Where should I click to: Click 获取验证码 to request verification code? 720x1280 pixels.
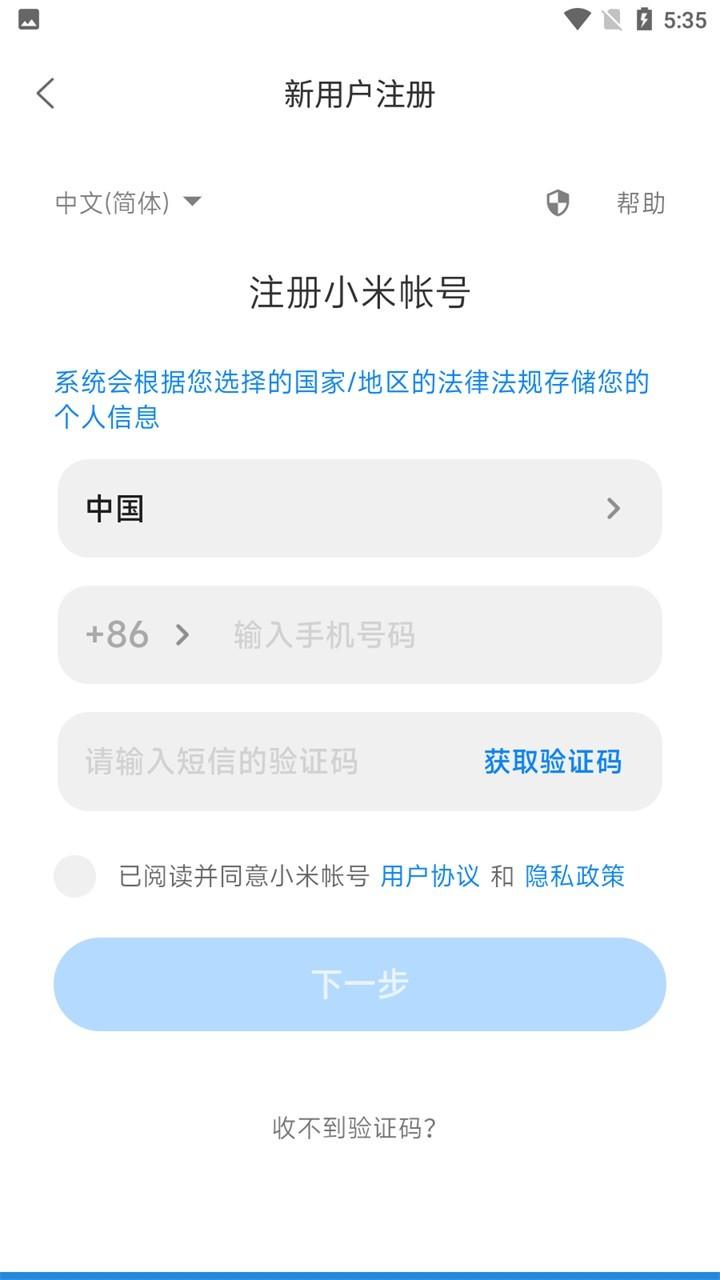coord(553,761)
